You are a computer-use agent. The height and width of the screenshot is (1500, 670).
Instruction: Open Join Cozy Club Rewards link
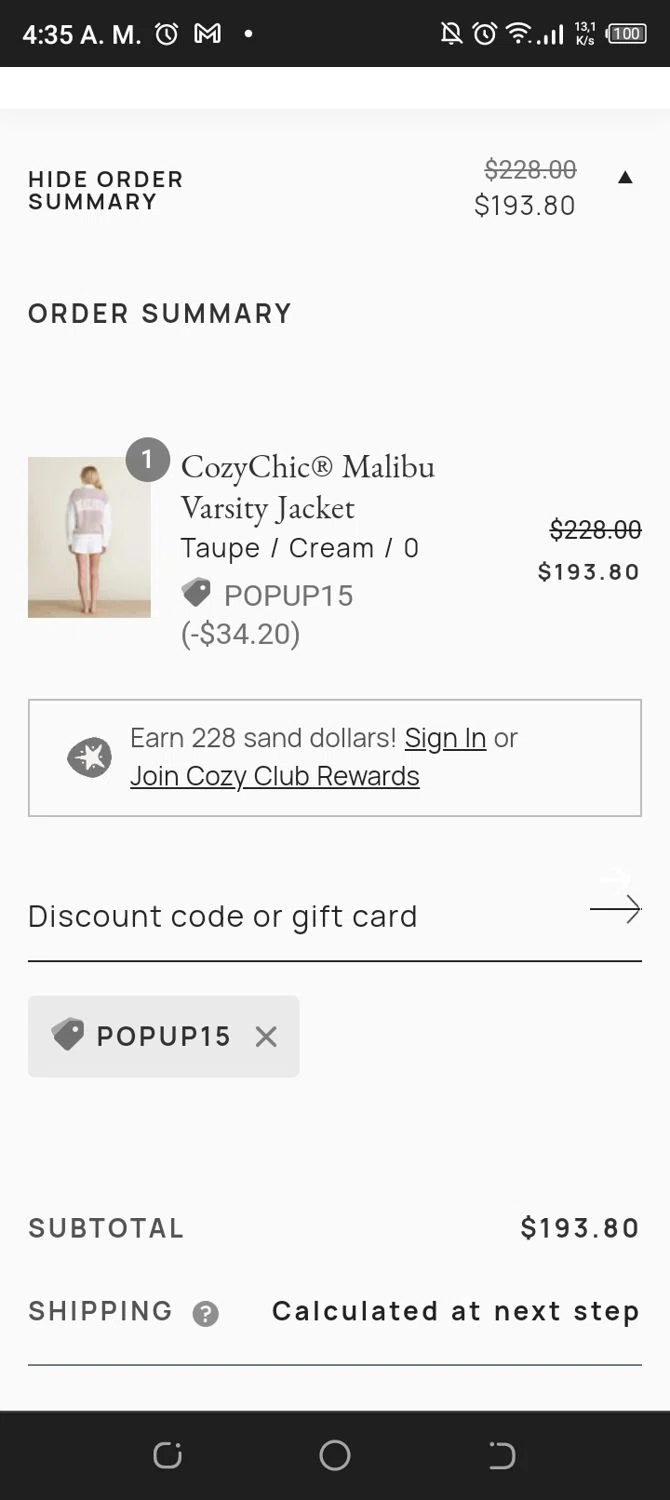pyautogui.click(x=274, y=776)
